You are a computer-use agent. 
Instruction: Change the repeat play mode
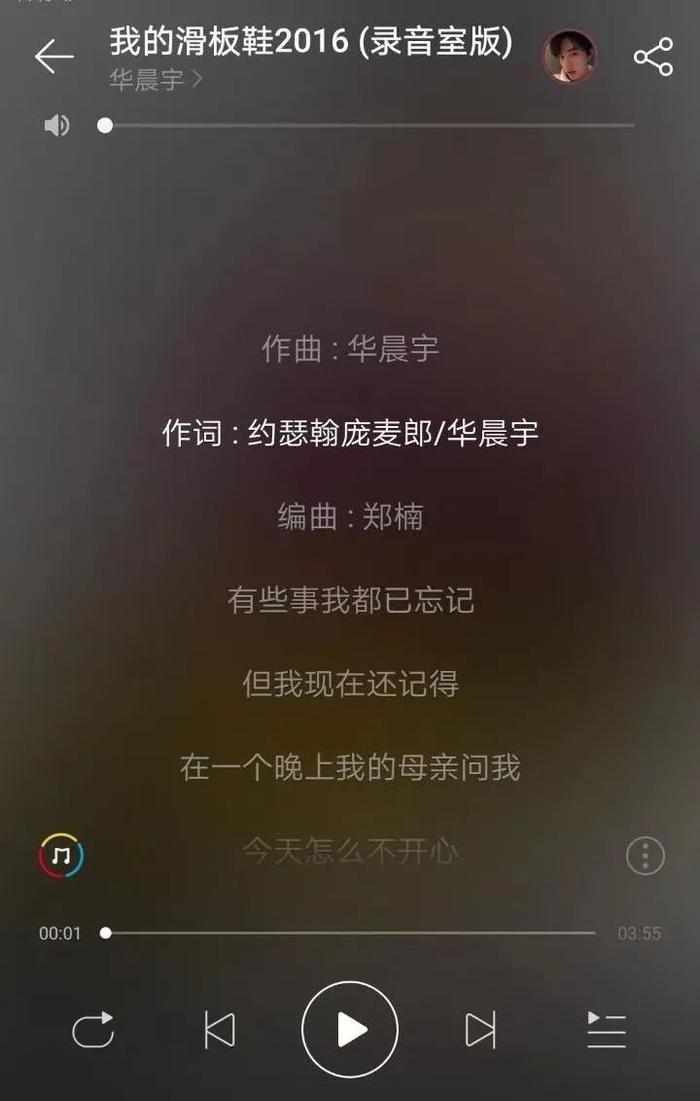coord(93,1030)
